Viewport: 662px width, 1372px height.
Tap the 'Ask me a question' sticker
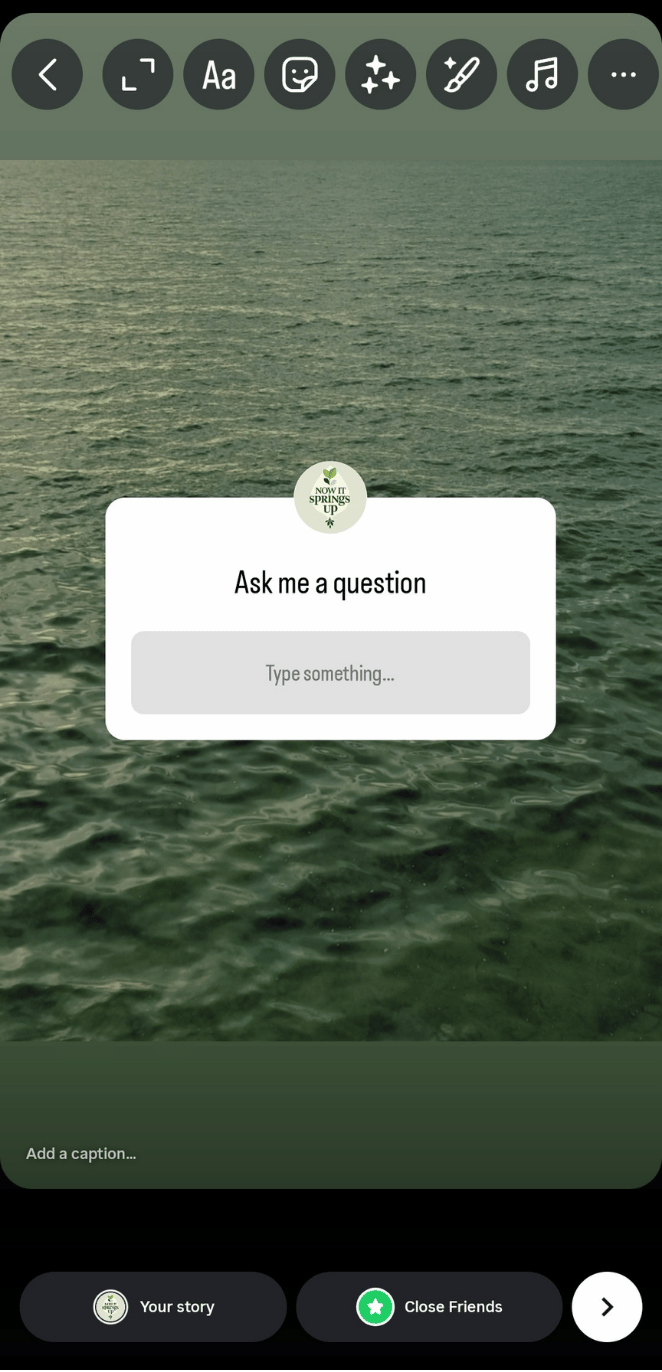330,583
